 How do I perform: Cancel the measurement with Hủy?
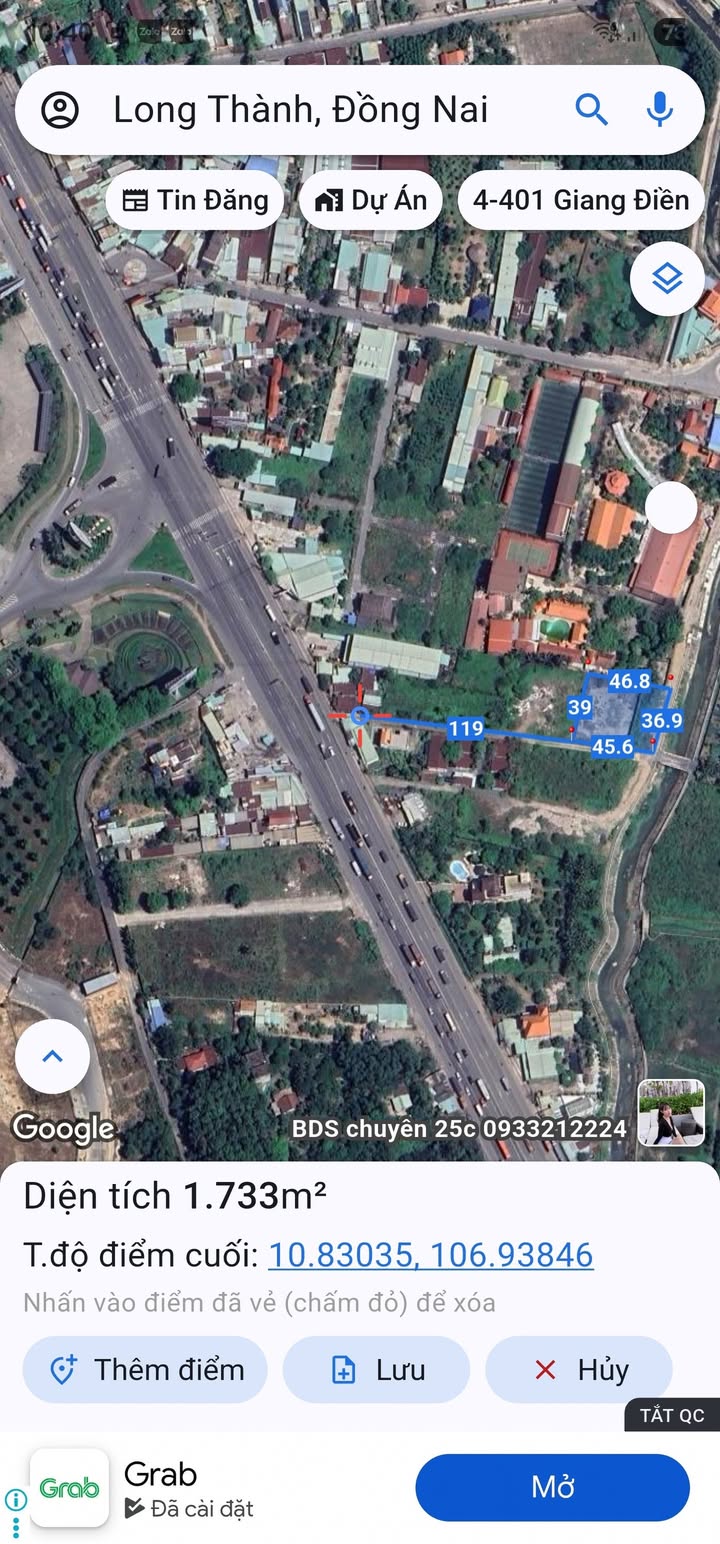pyautogui.click(x=579, y=1369)
